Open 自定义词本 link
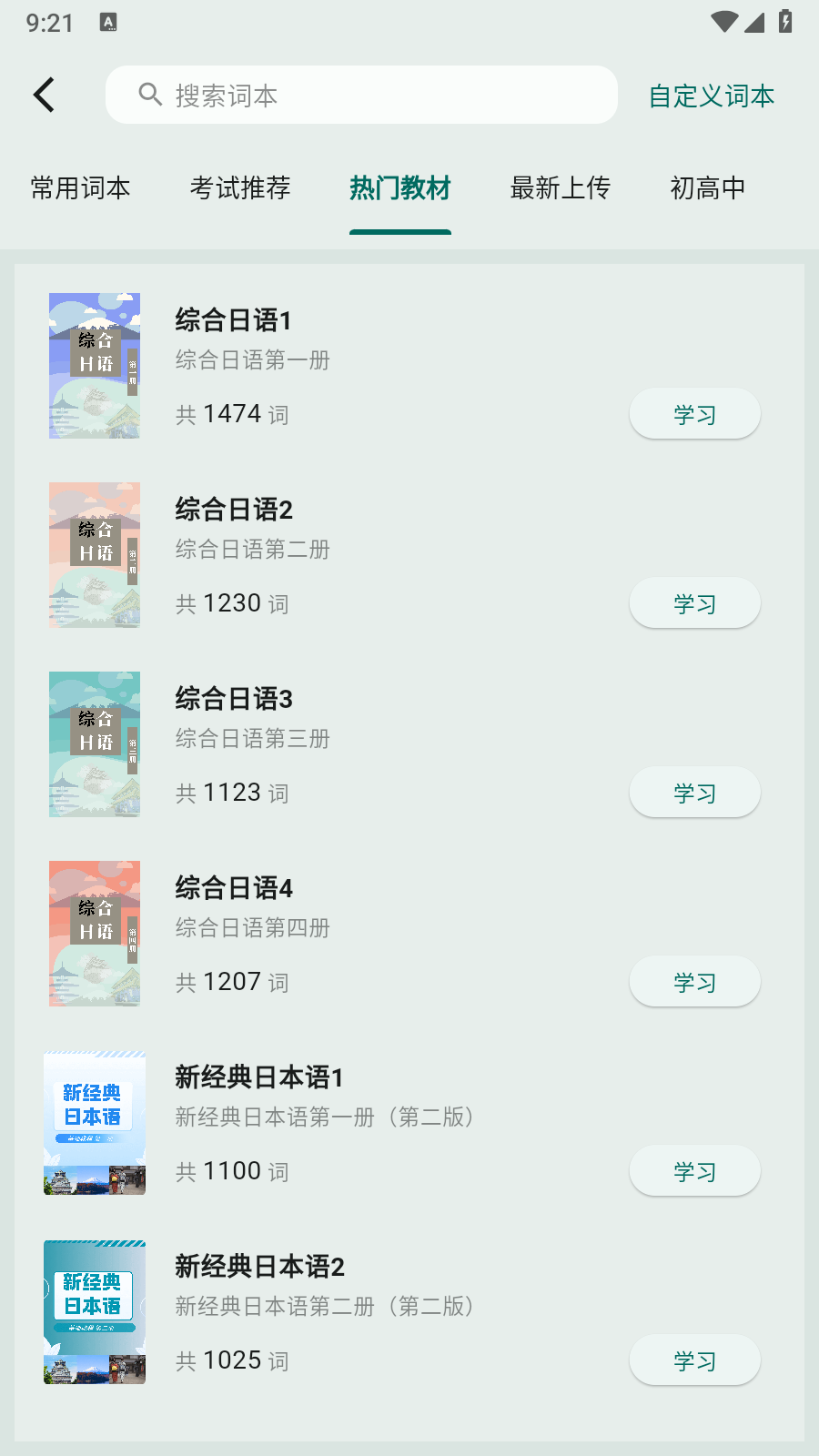The height and width of the screenshot is (1456, 819). [712, 96]
